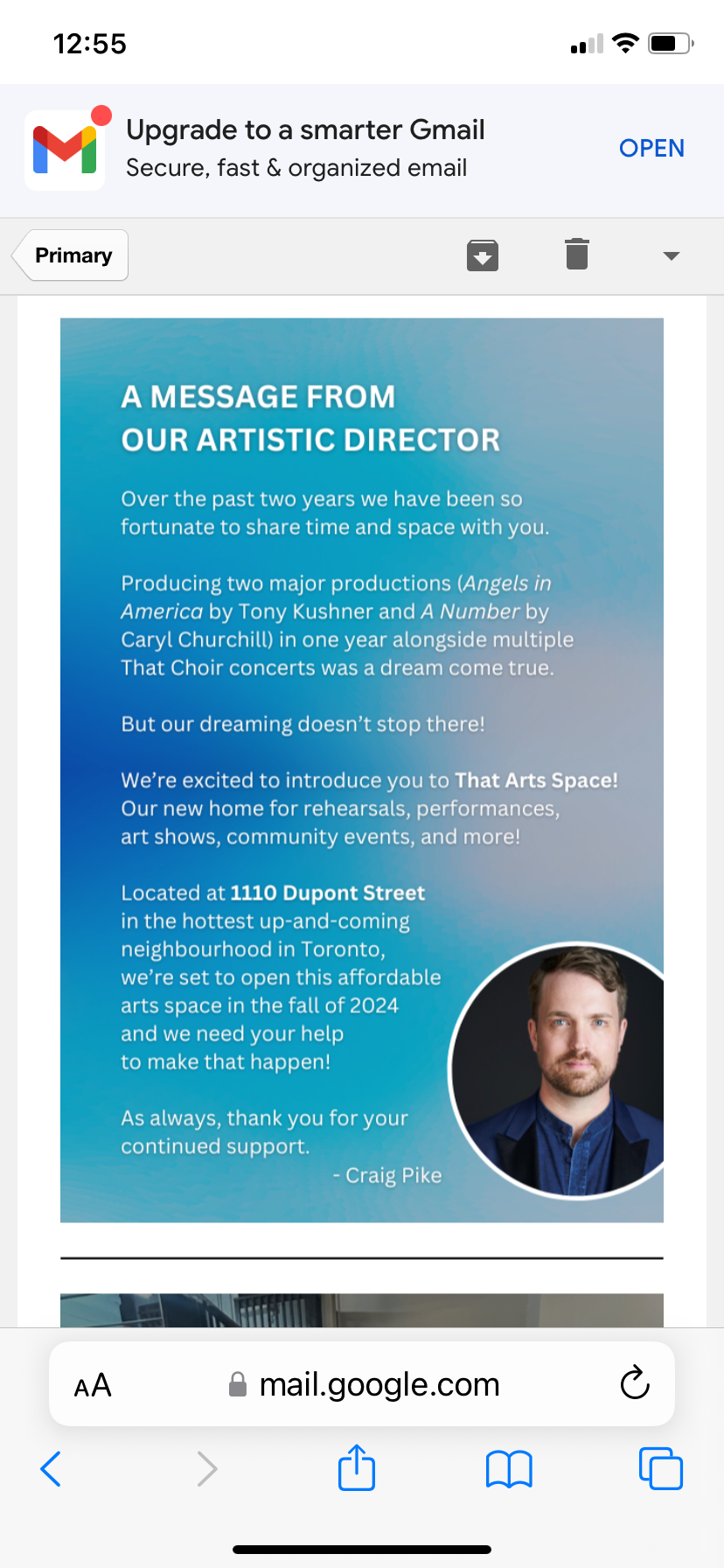
Task: Navigate back in Safari
Action: (x=51, y=1468)
